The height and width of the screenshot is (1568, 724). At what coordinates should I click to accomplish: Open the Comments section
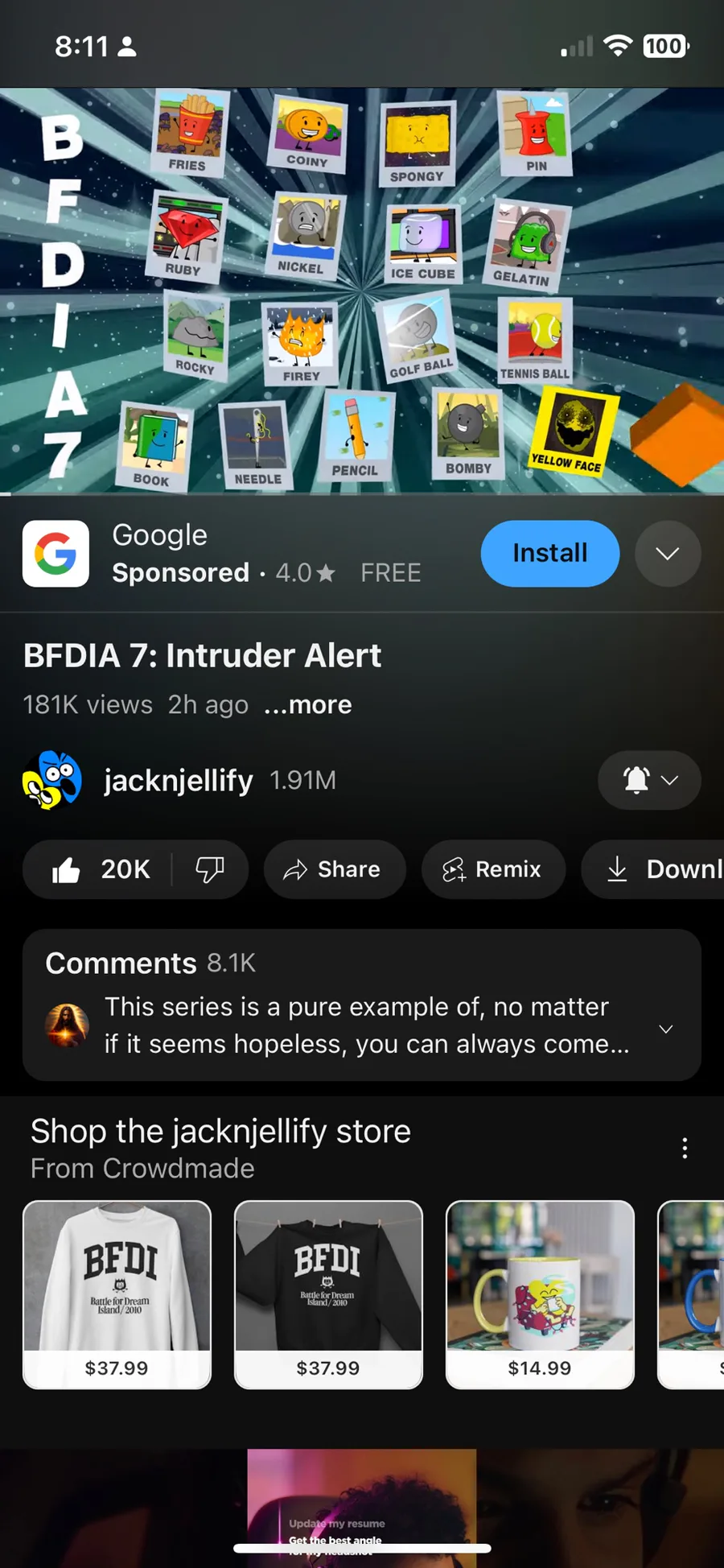coord(361,1005)
